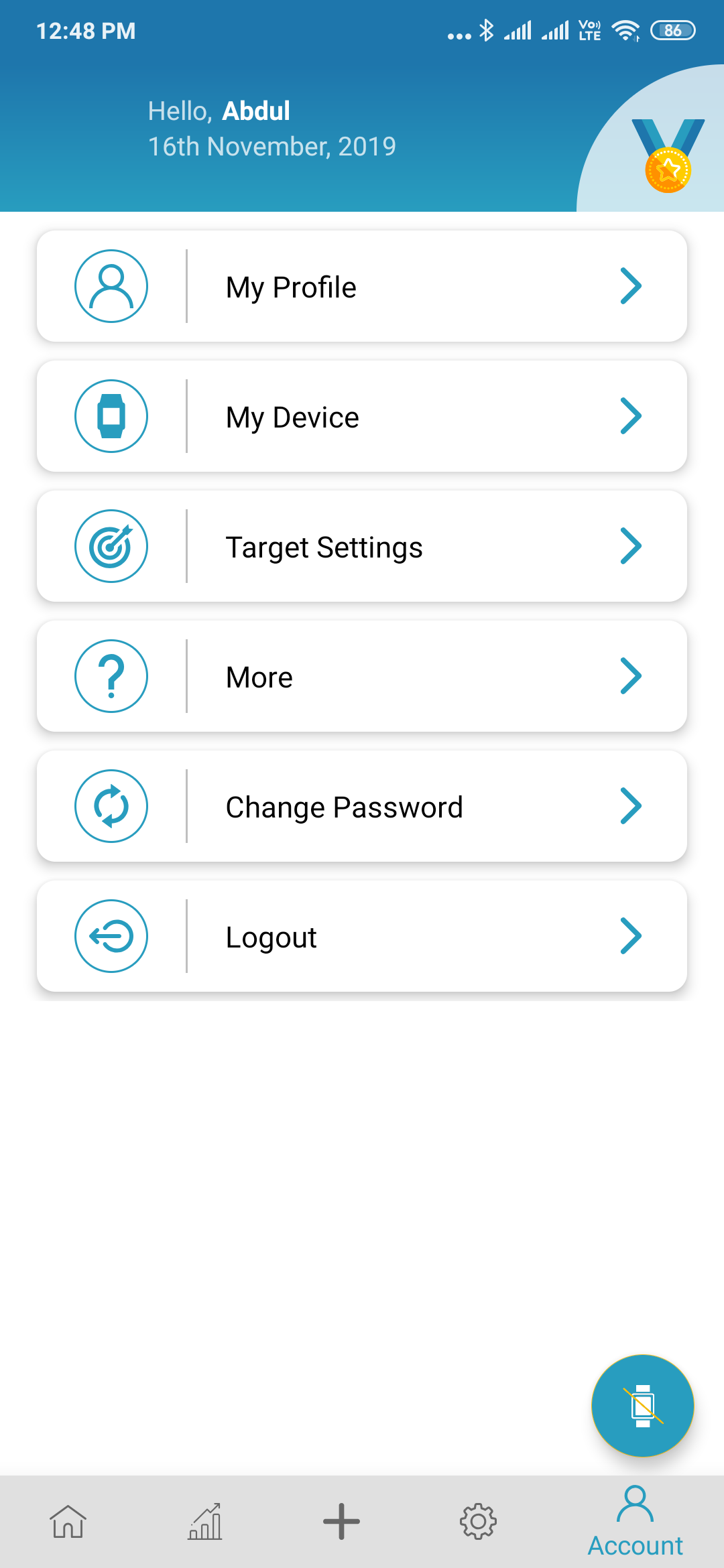
Task: Tap the medal badge in the header
Action: coord(668,155)
